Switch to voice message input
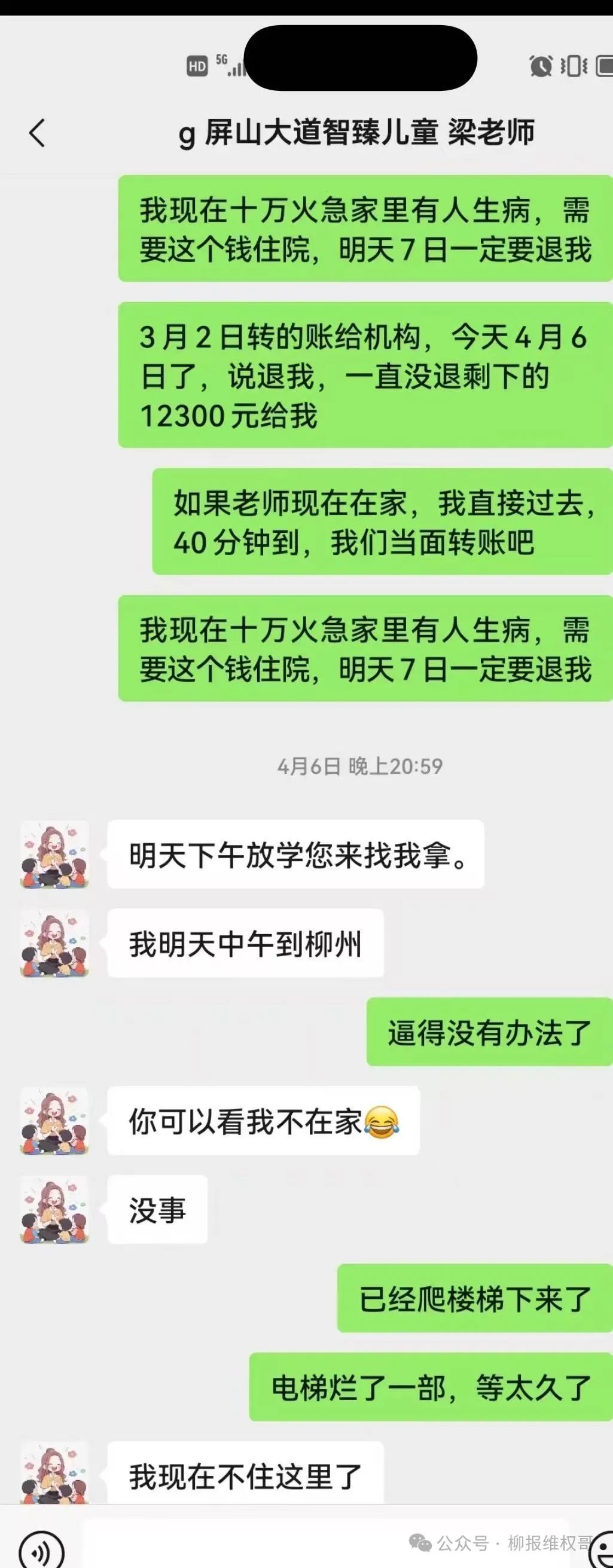613x1568 pixels. point(40,1552)
